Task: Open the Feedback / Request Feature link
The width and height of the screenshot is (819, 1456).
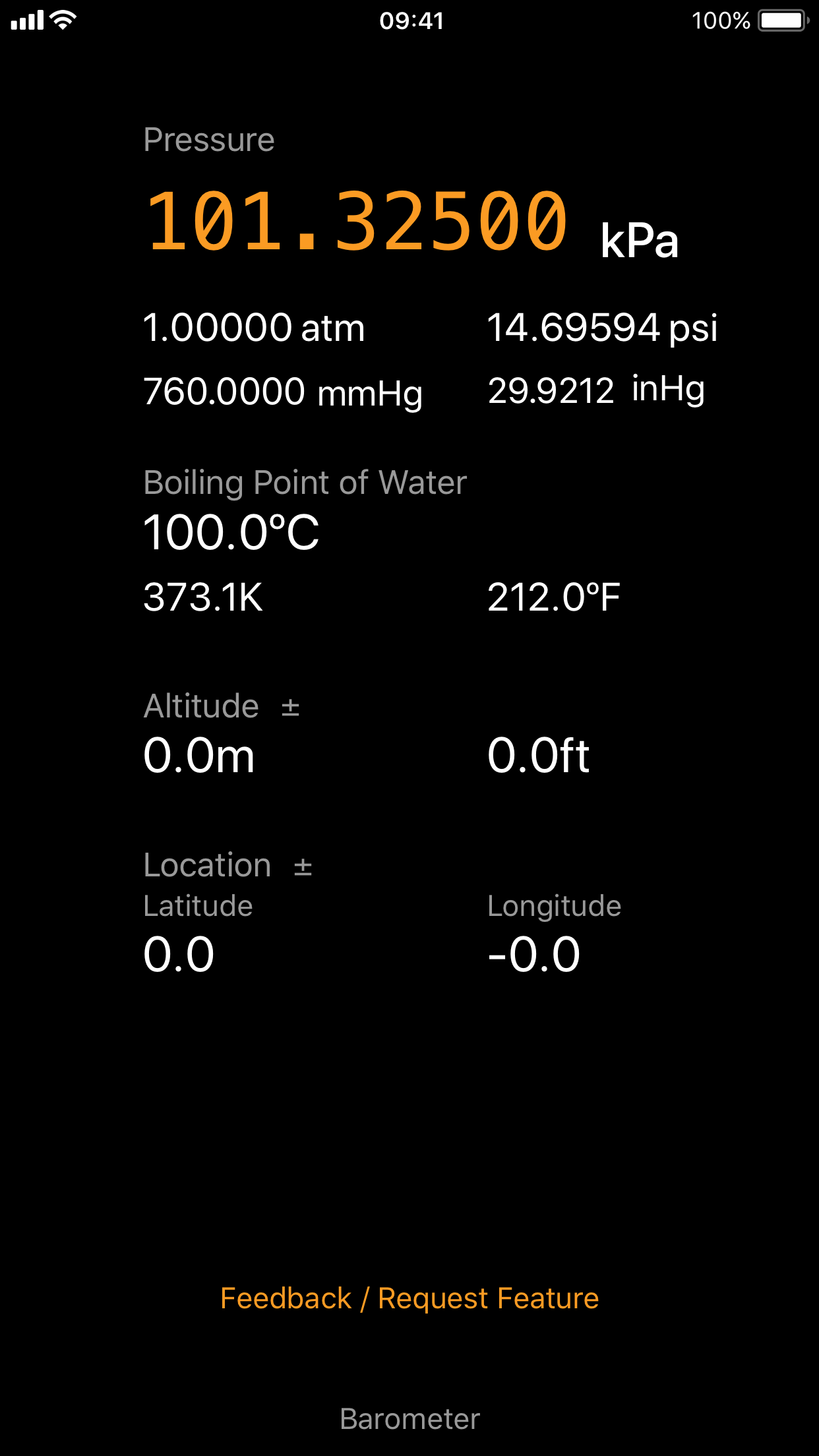Action: 409,1298
